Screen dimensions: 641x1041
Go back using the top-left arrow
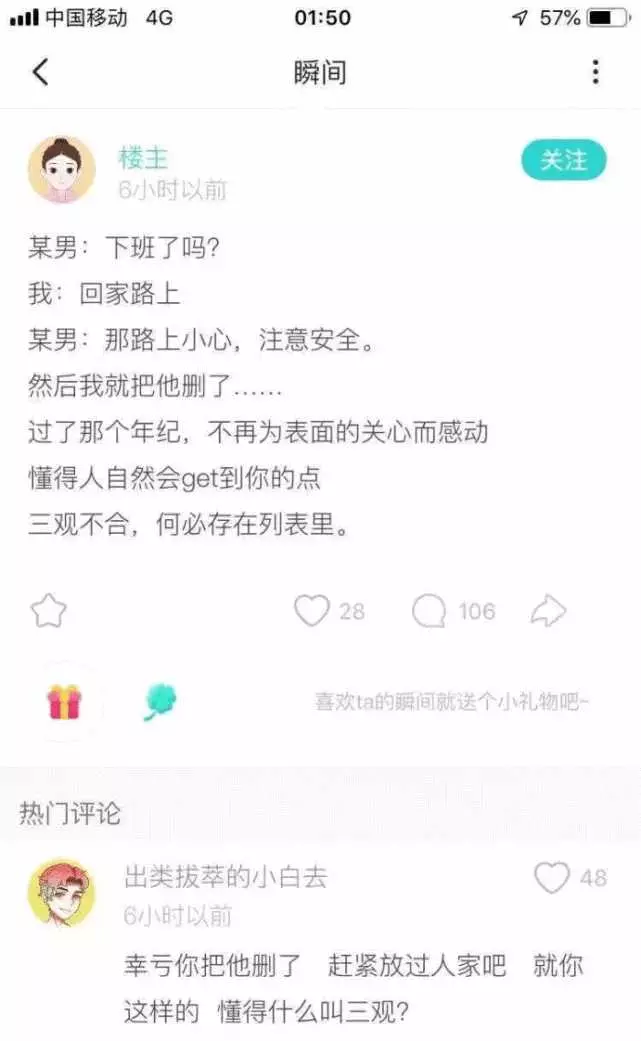40,72
